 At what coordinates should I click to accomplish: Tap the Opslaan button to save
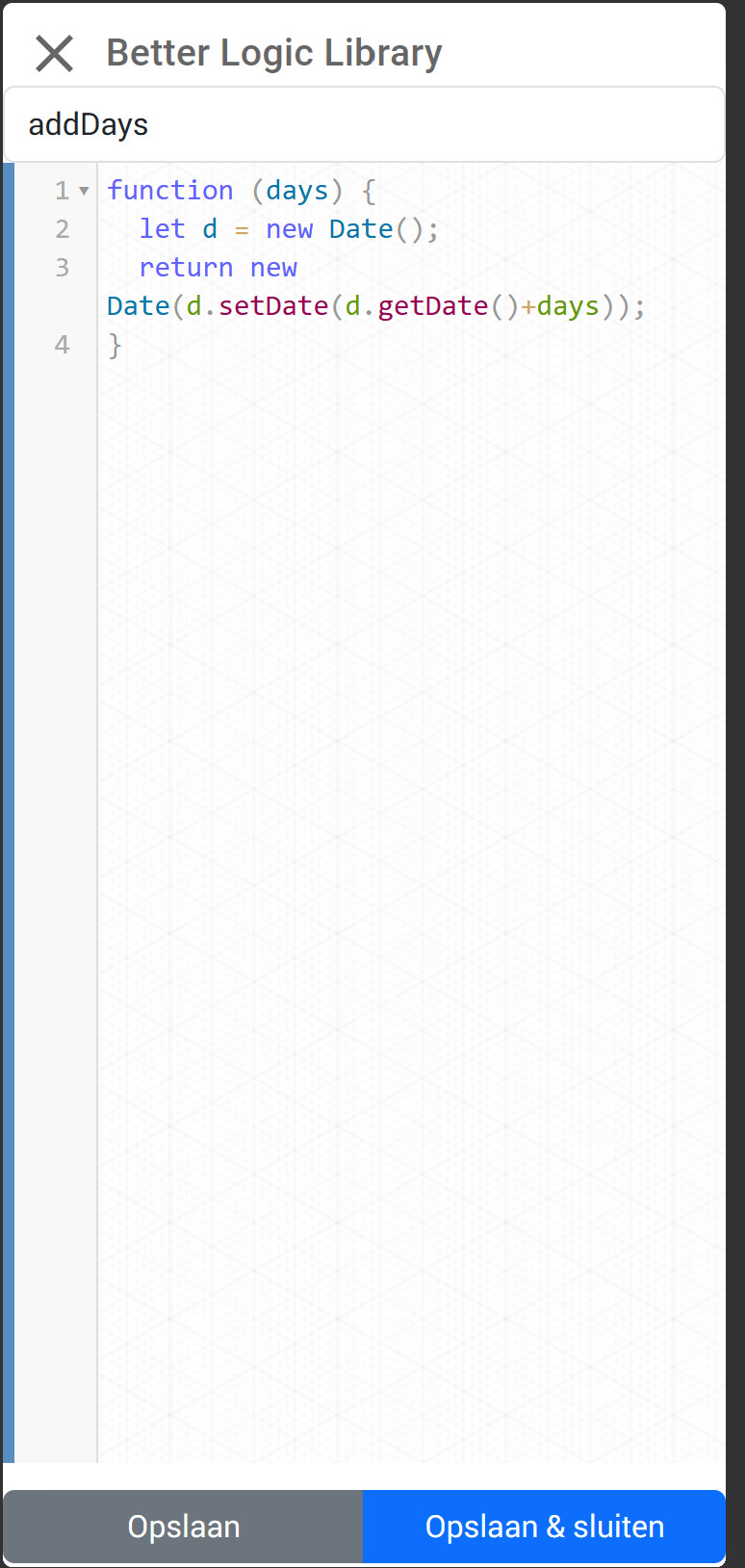184,1527
